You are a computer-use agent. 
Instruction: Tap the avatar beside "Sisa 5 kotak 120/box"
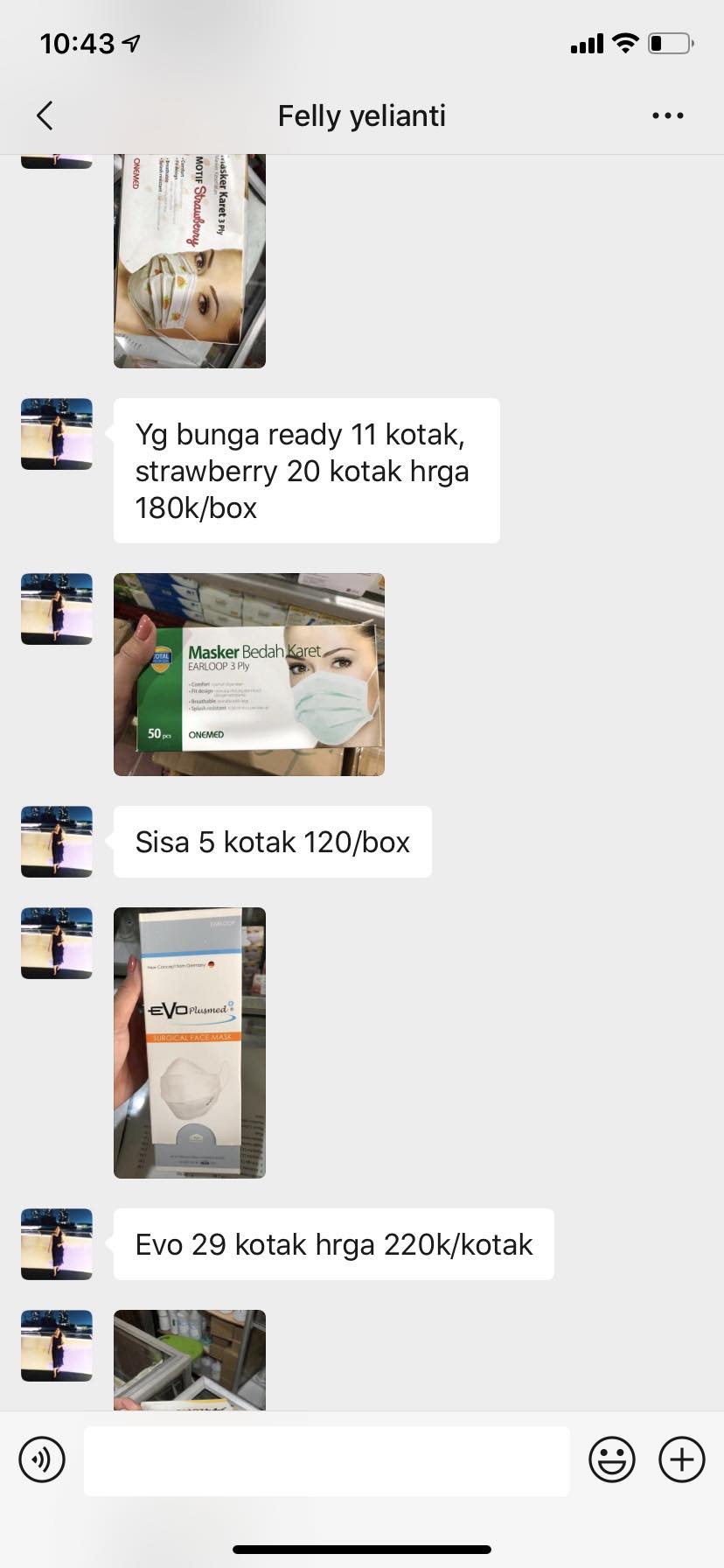(57, 842)
